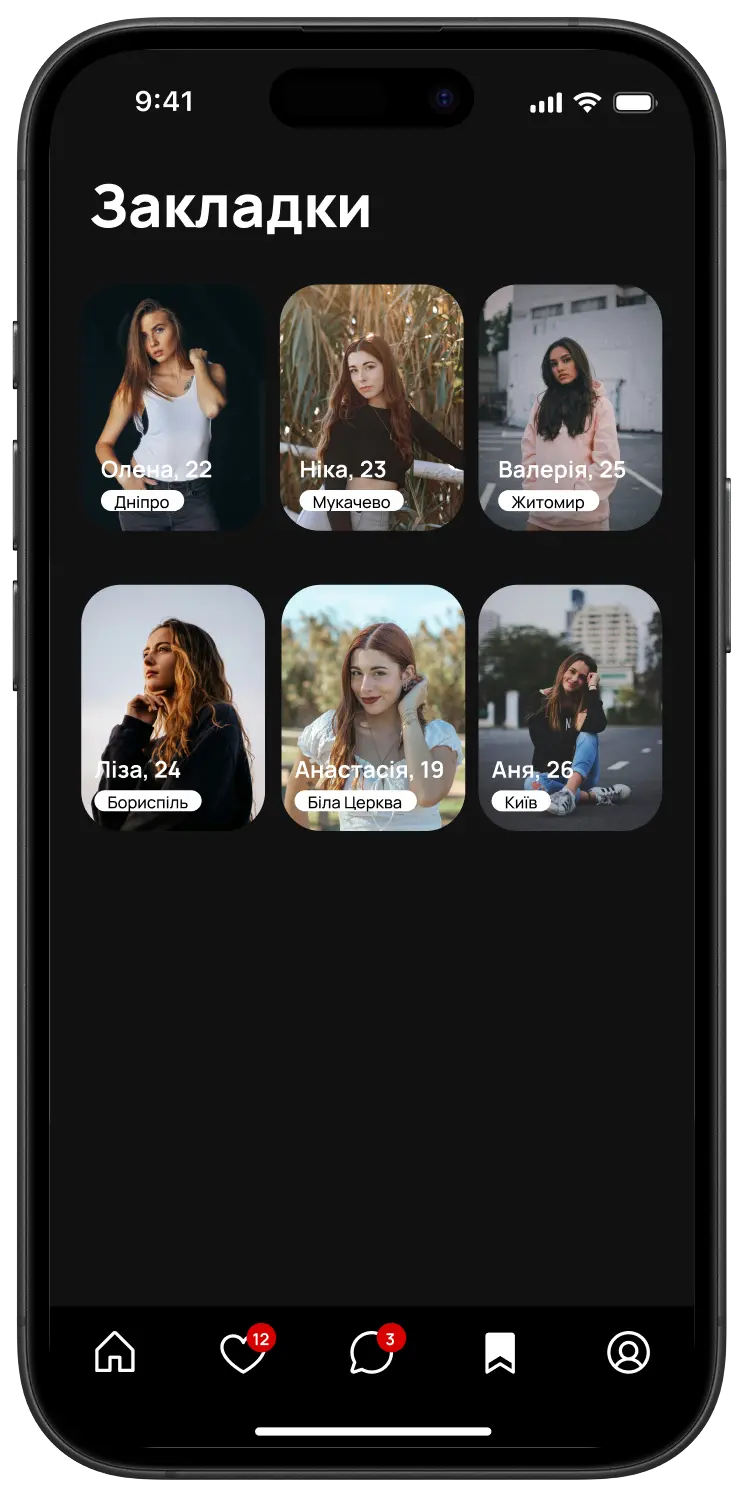The image size is (744, 1497).
Task: View Валерія's profile from Житомир
Action: point(570,407)
